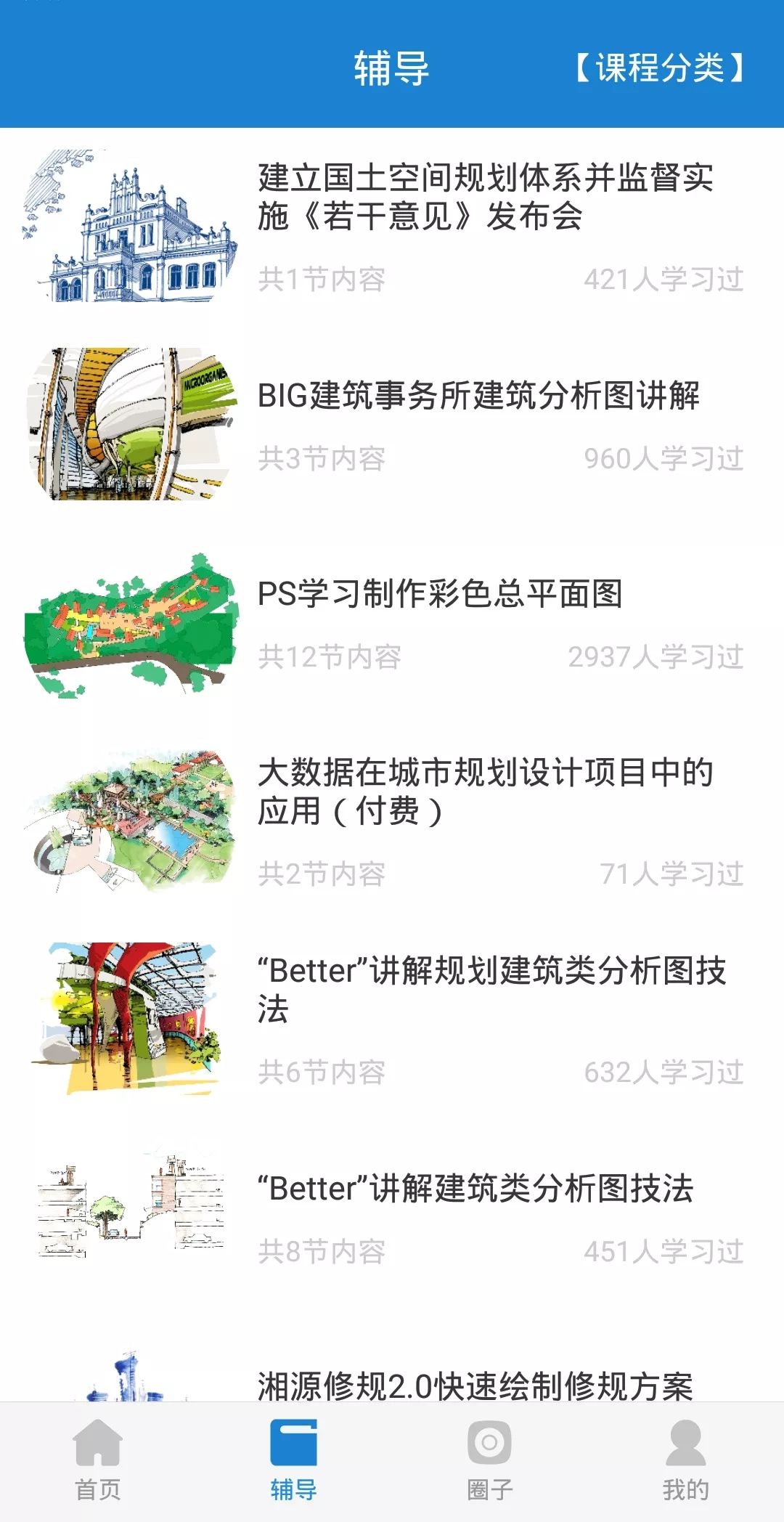This screenshot has height=1522, width=784.
Task: Open “Better”讲解建筑类分析图技法 course
Action: 475,1189
